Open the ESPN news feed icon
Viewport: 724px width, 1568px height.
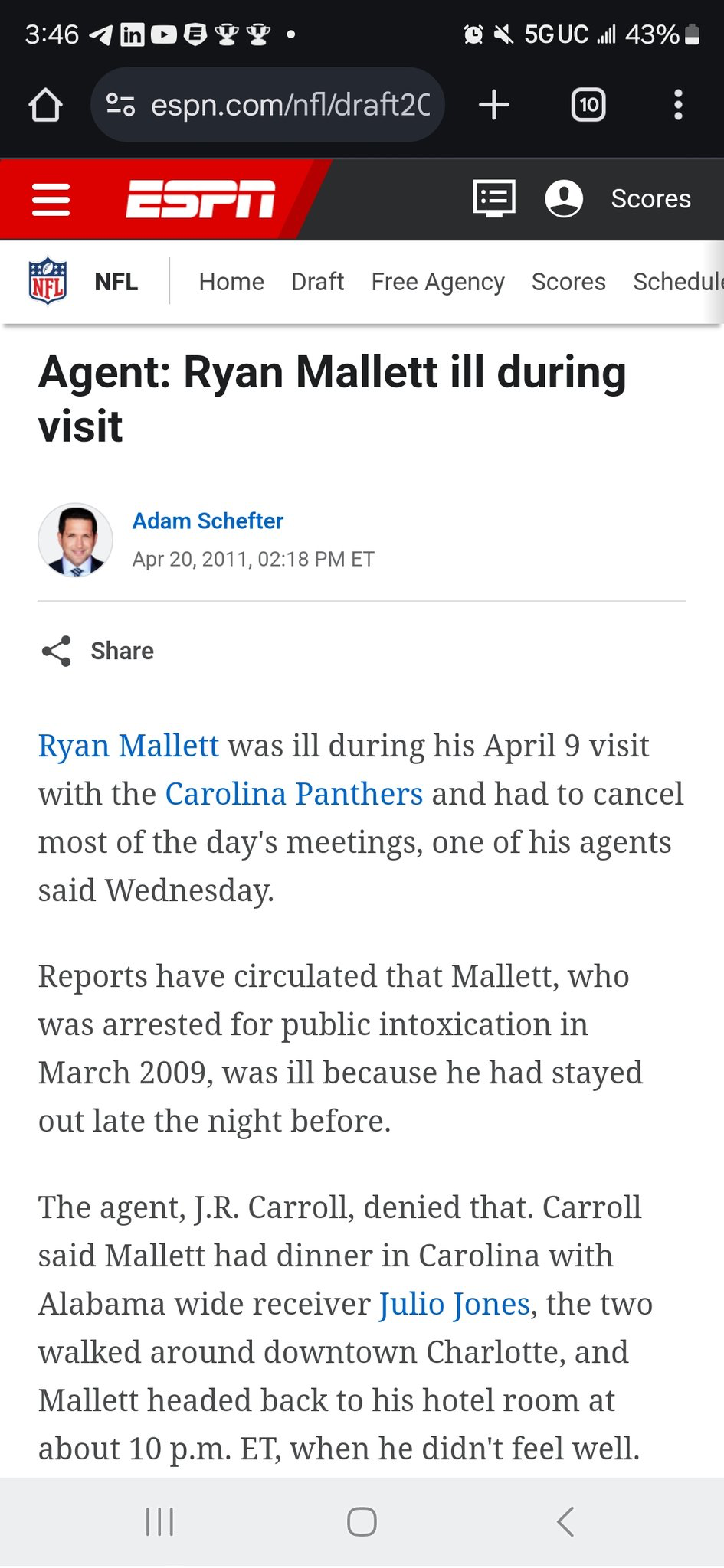tap(494, 199)
